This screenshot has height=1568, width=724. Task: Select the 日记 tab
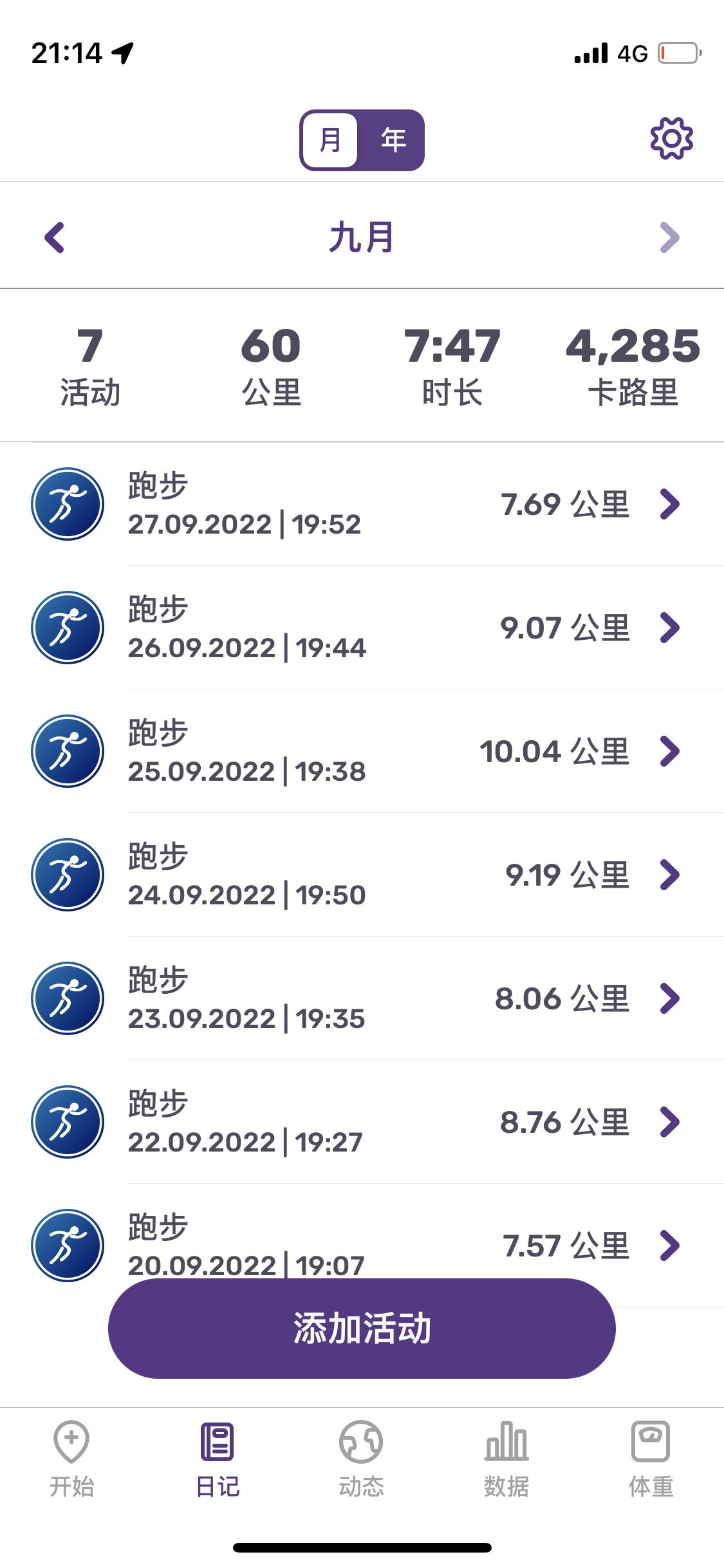[217, 1459]
